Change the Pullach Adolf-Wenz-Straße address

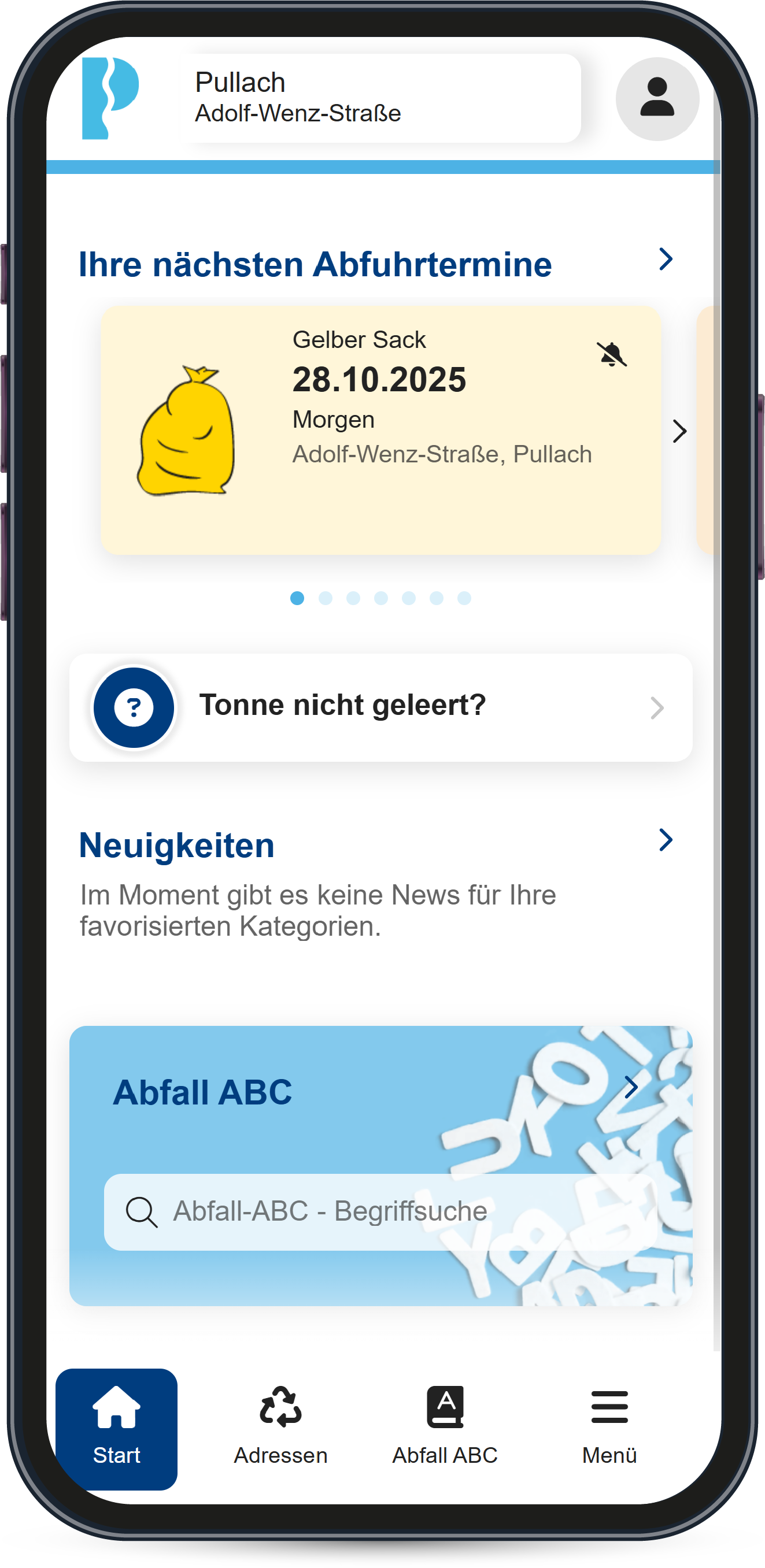coord(379,98)
